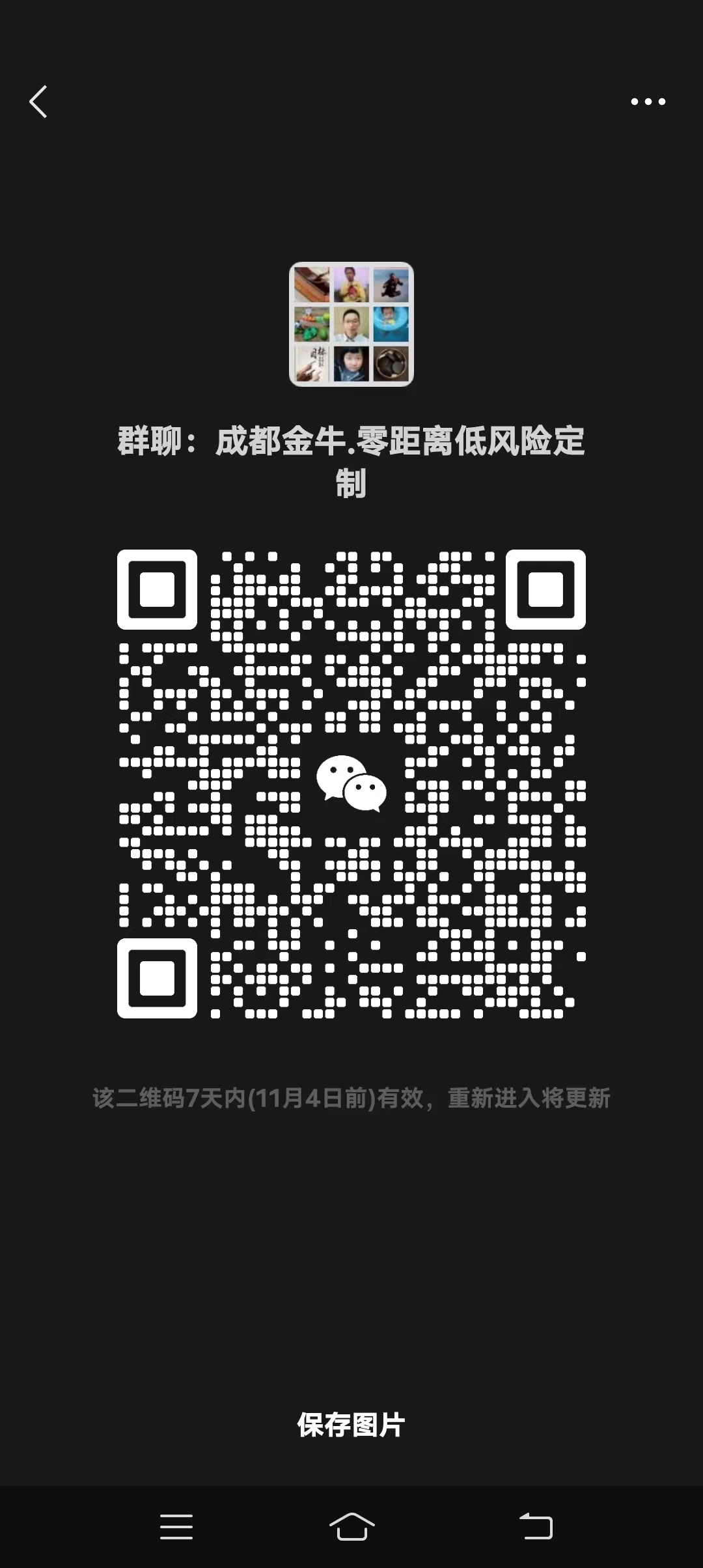
Task: Tap 保存图片 to save the QR image
Action: pyautogui.click(x=351, y=1425)
